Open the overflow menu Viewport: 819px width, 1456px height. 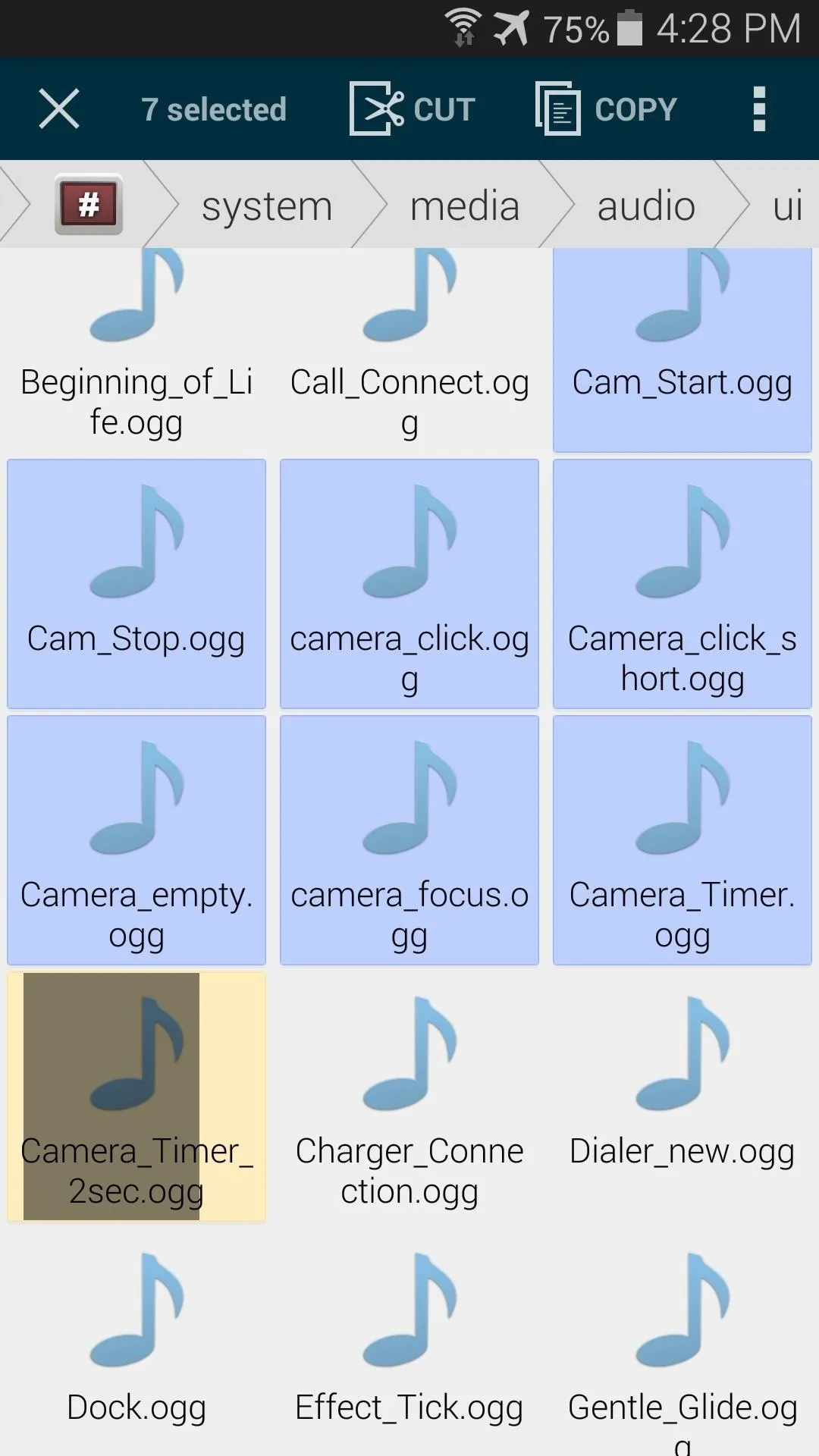(759, 109)
